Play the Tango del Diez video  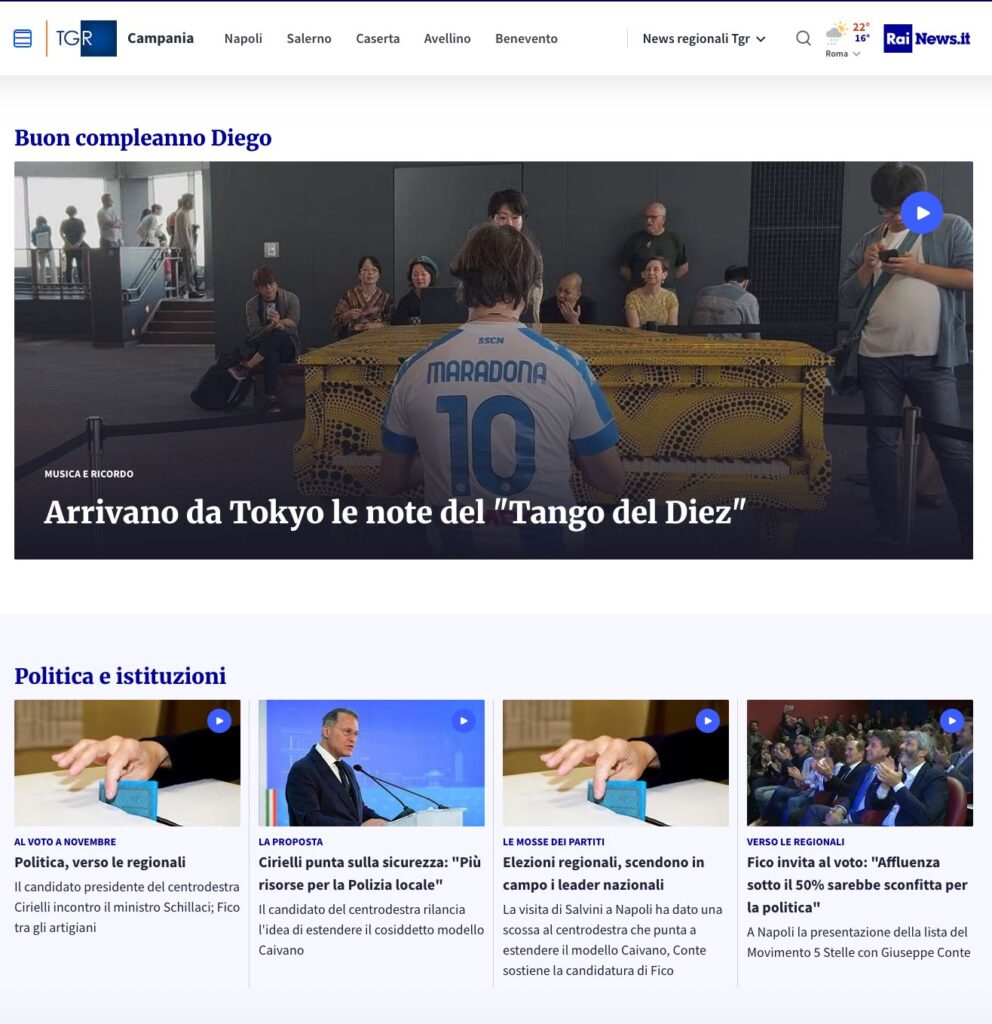pos(921,213)
